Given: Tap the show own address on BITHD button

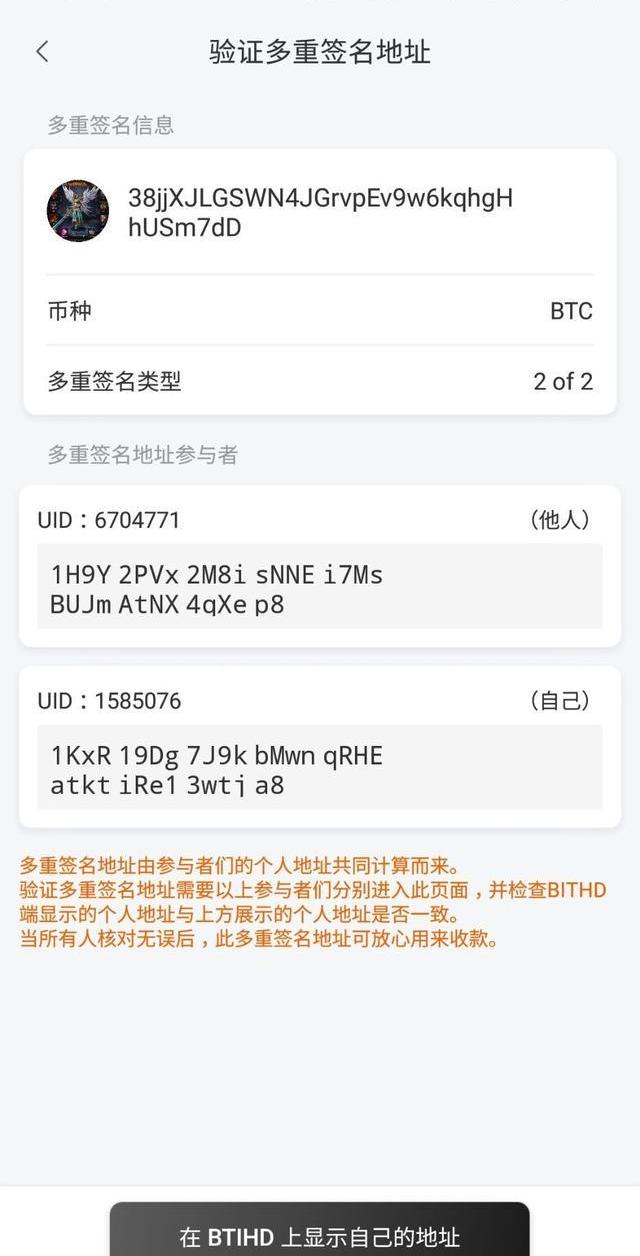Looking at the screenshot, I should [319, 1233].
